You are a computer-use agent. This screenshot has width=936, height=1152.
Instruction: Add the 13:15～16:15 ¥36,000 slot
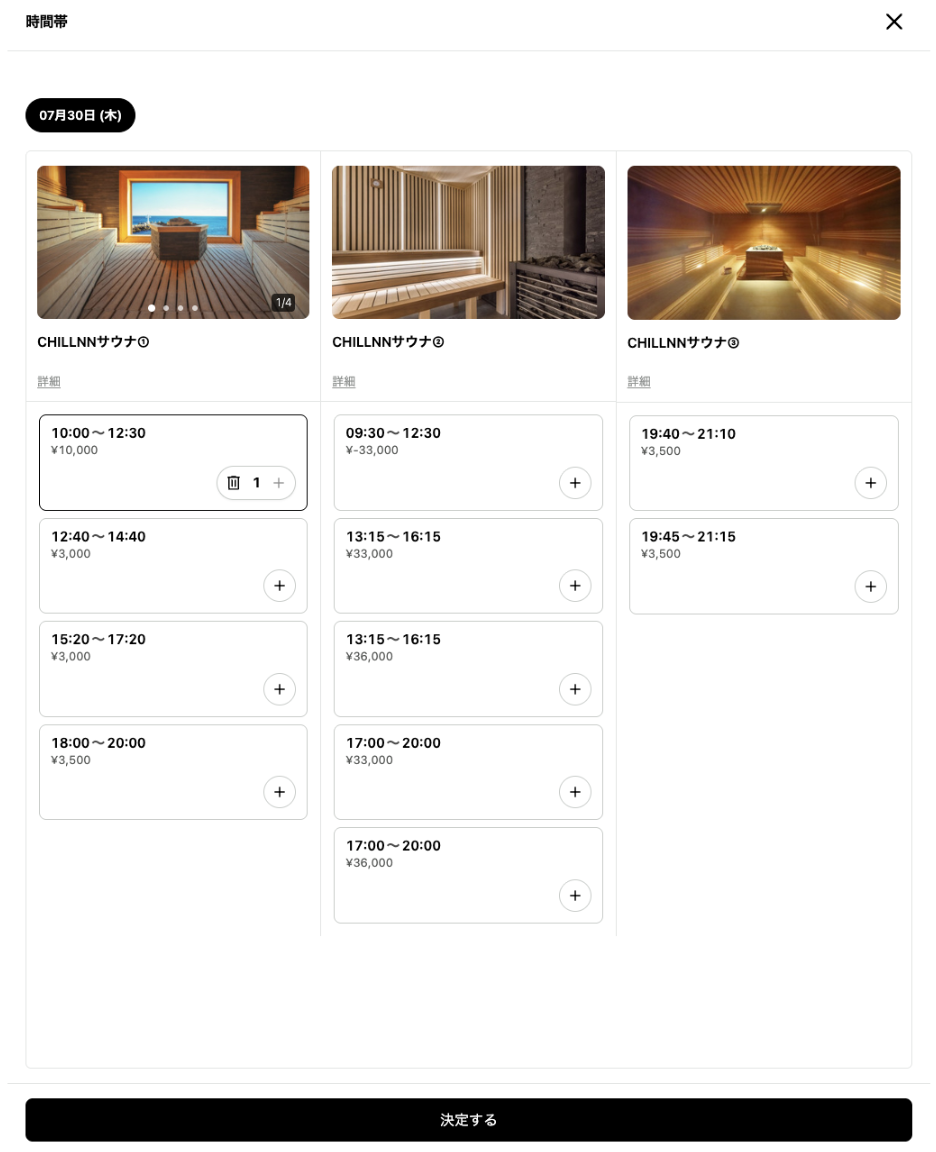pyautogui.click(x=575, y=689)
